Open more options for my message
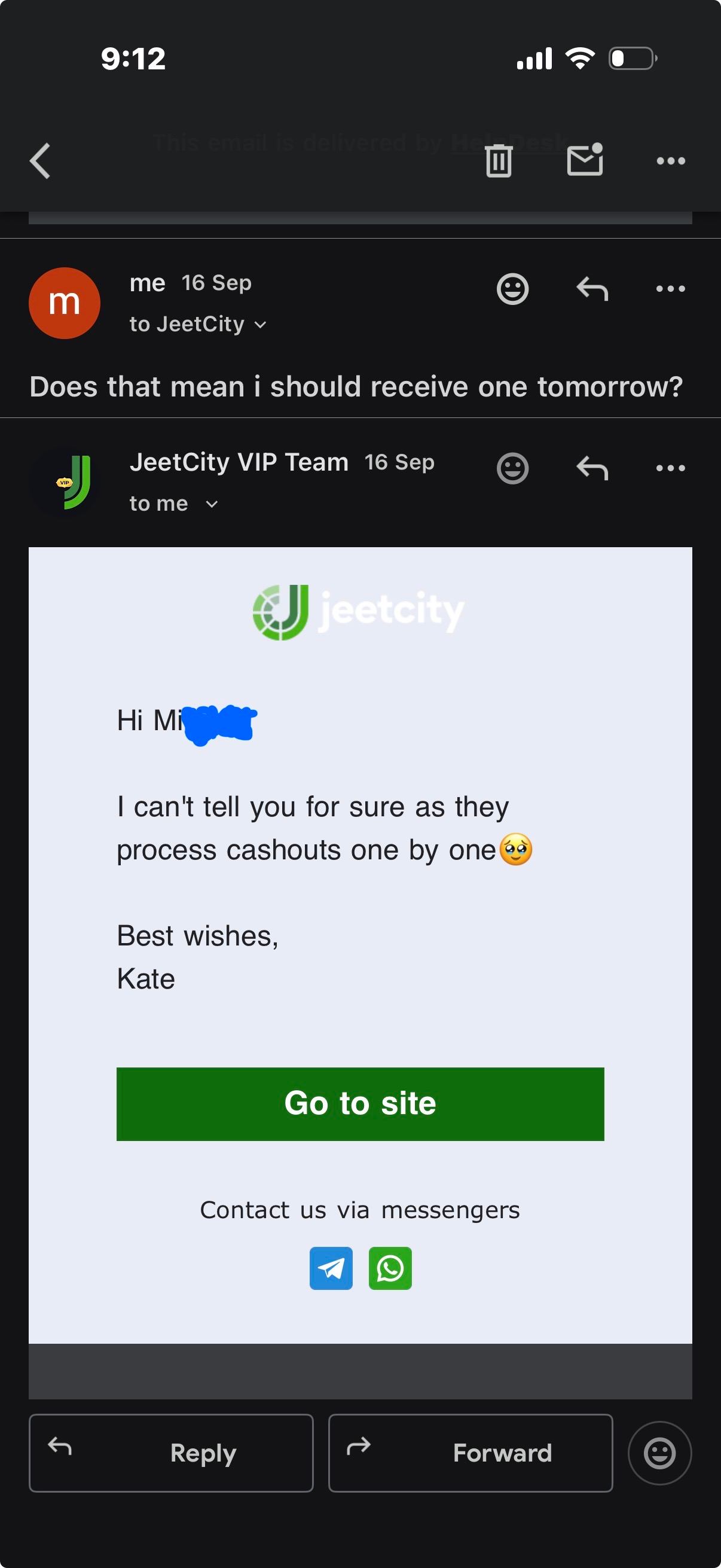This screenshot has height=1568, width=721. tap(671, 288)
